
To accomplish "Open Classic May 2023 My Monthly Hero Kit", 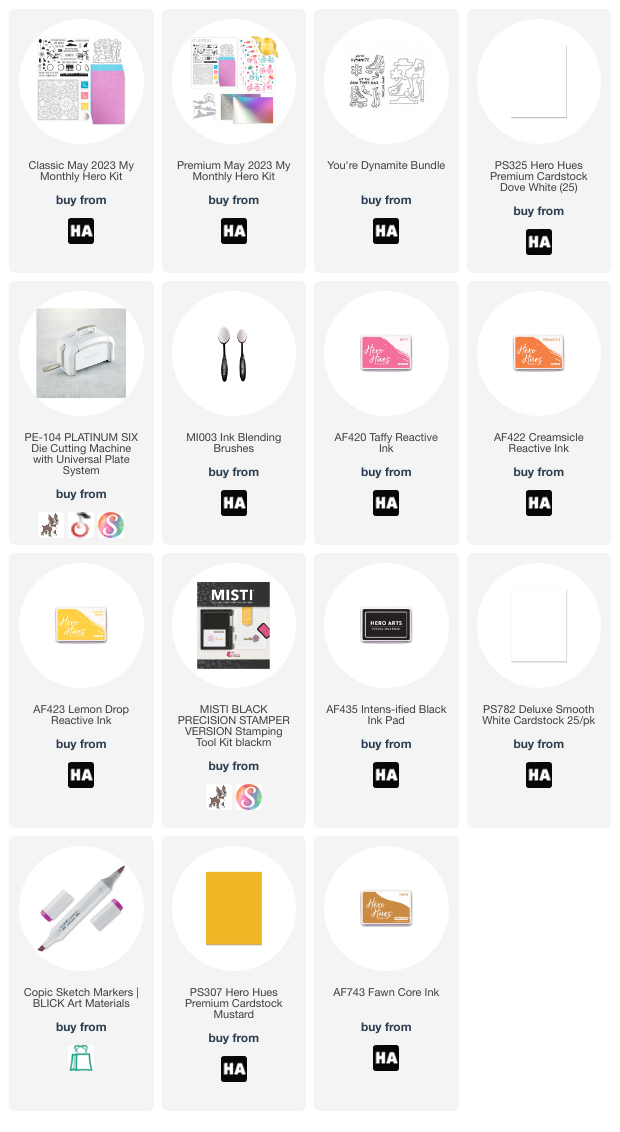I will point(81,81).
